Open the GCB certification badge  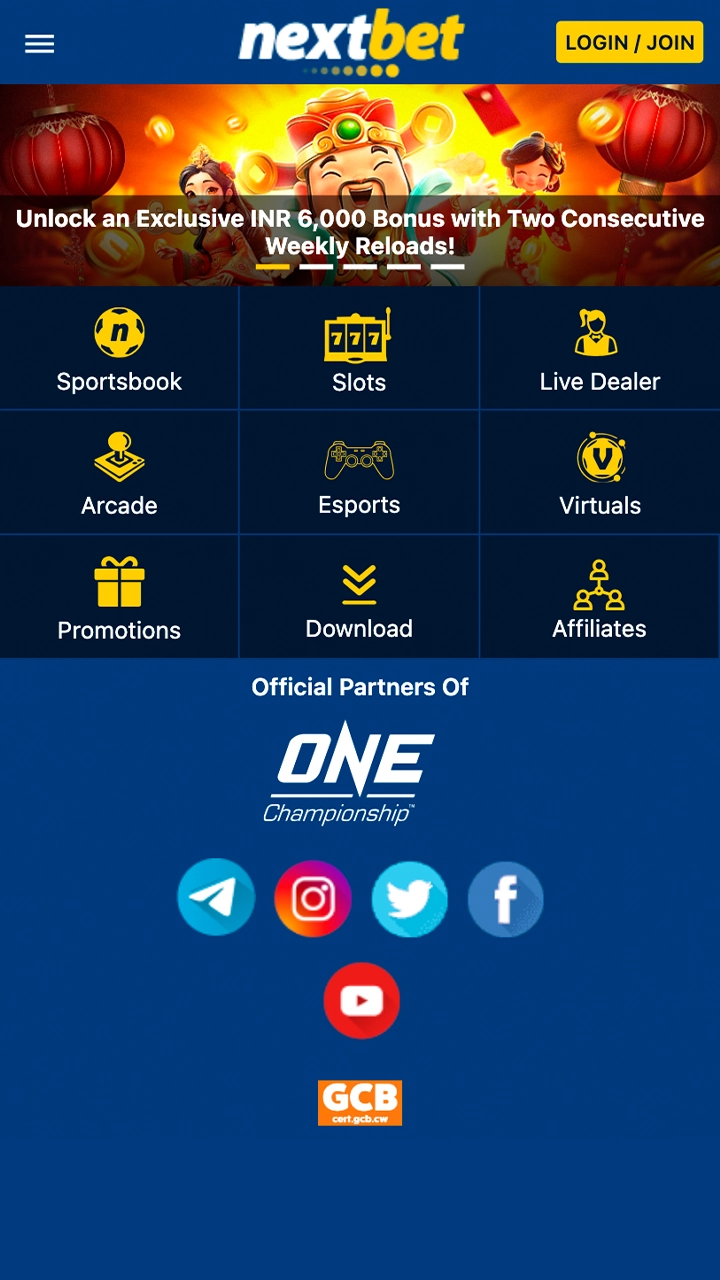click(x=360, y=1102)
